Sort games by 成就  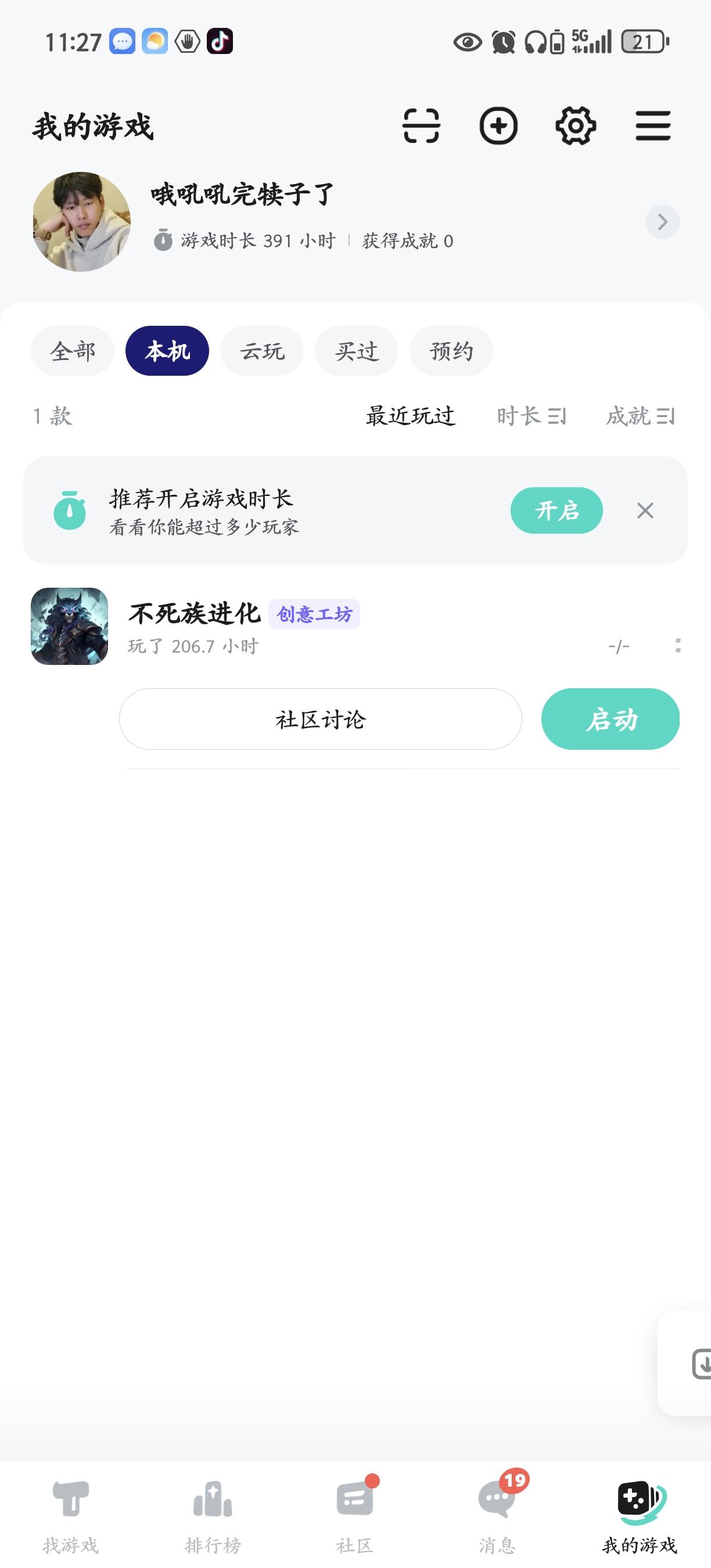[640, 416]
